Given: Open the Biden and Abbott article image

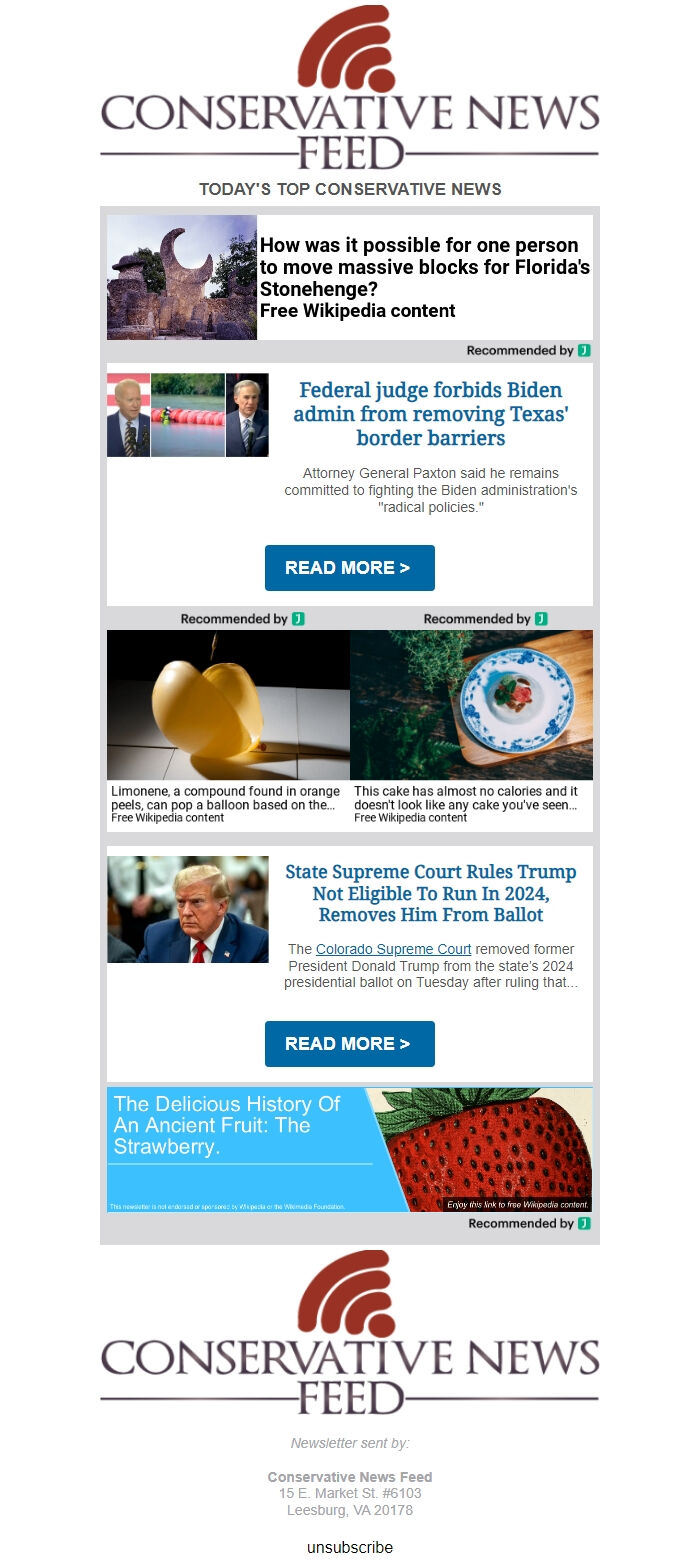Looking at the screenshot, I should pyautogui.click(x=188, y=415).
